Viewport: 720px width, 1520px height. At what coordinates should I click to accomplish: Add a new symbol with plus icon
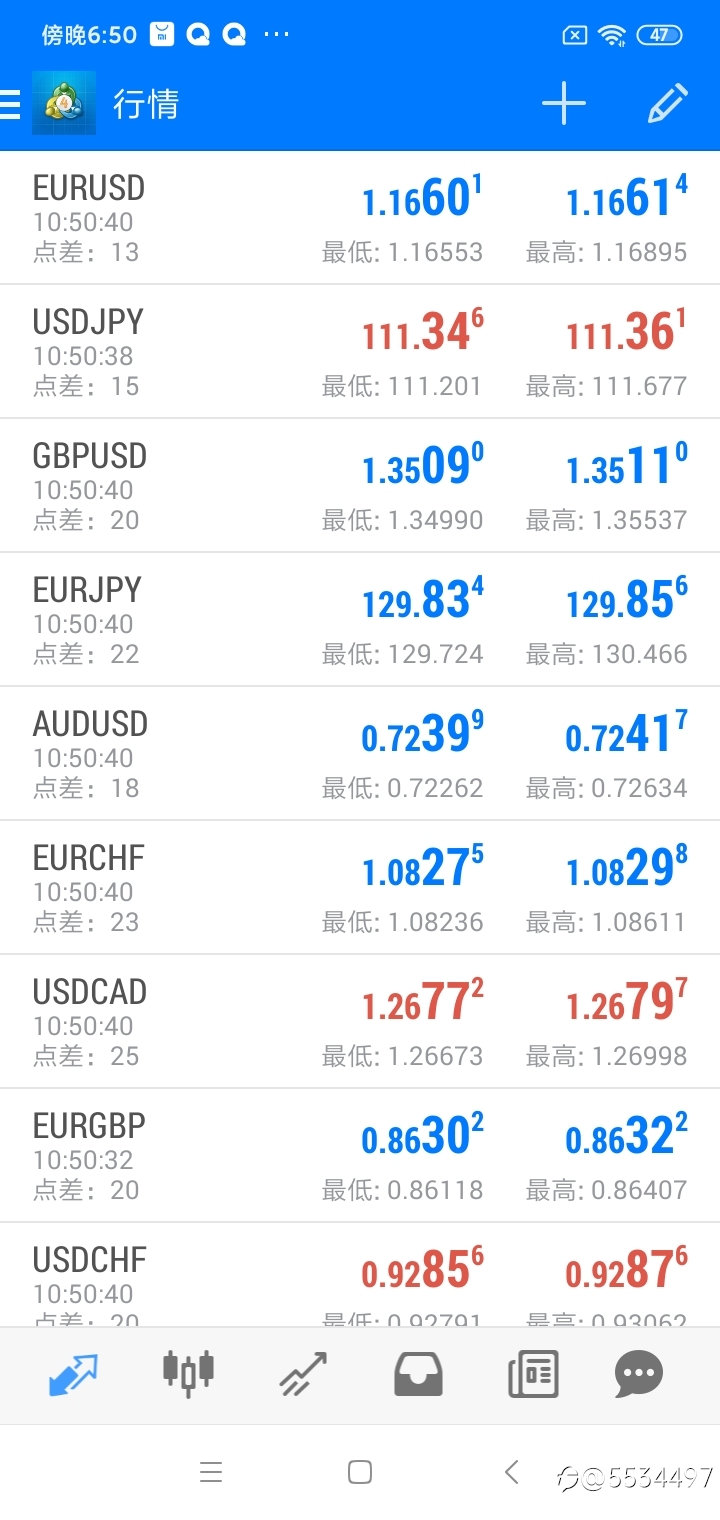pos(563,104)
